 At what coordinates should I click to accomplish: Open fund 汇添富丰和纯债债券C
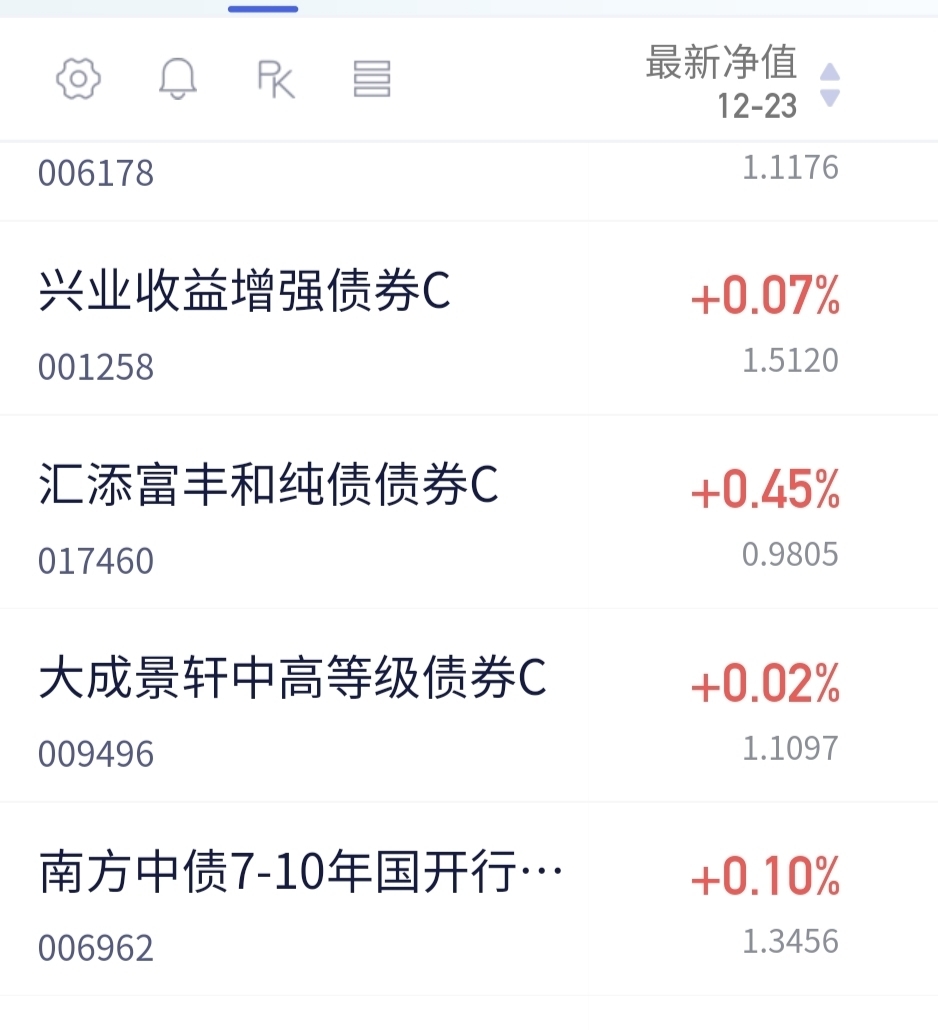(268, 487)
